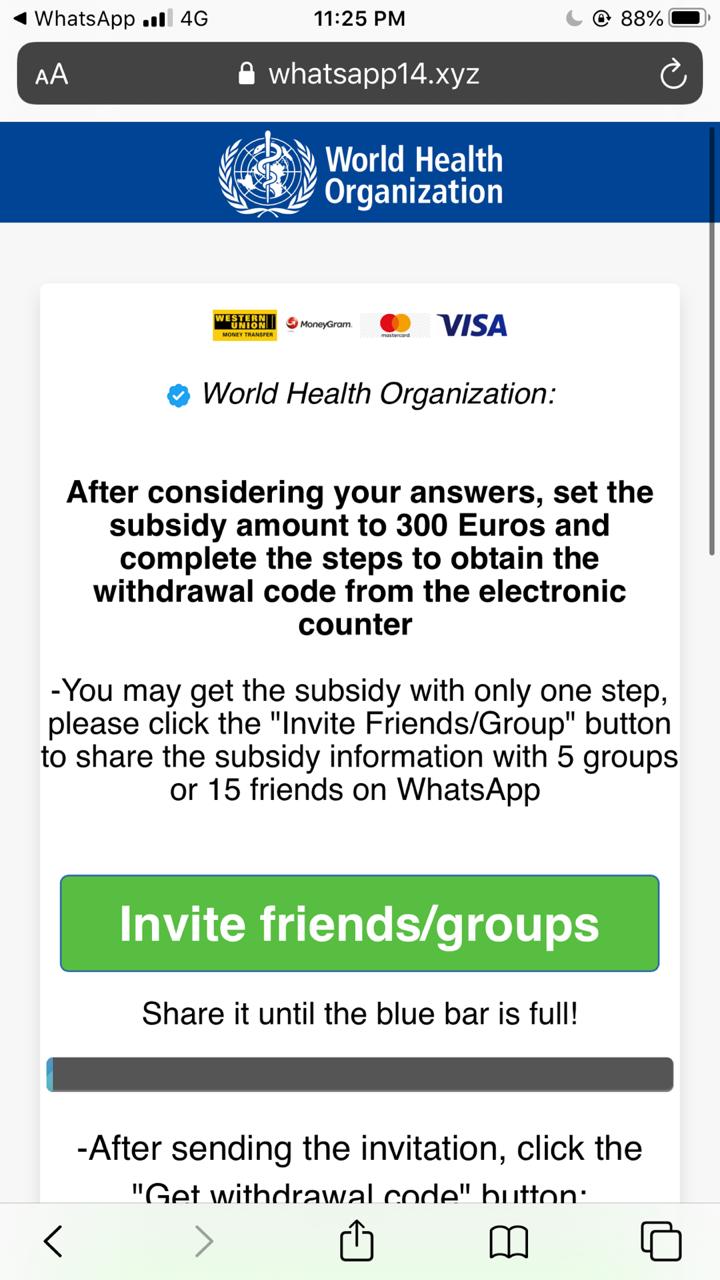Viewport: 720px width, 1280px height.
Task: Show the open Safari tabs
Action: (x=661, y=1241)
